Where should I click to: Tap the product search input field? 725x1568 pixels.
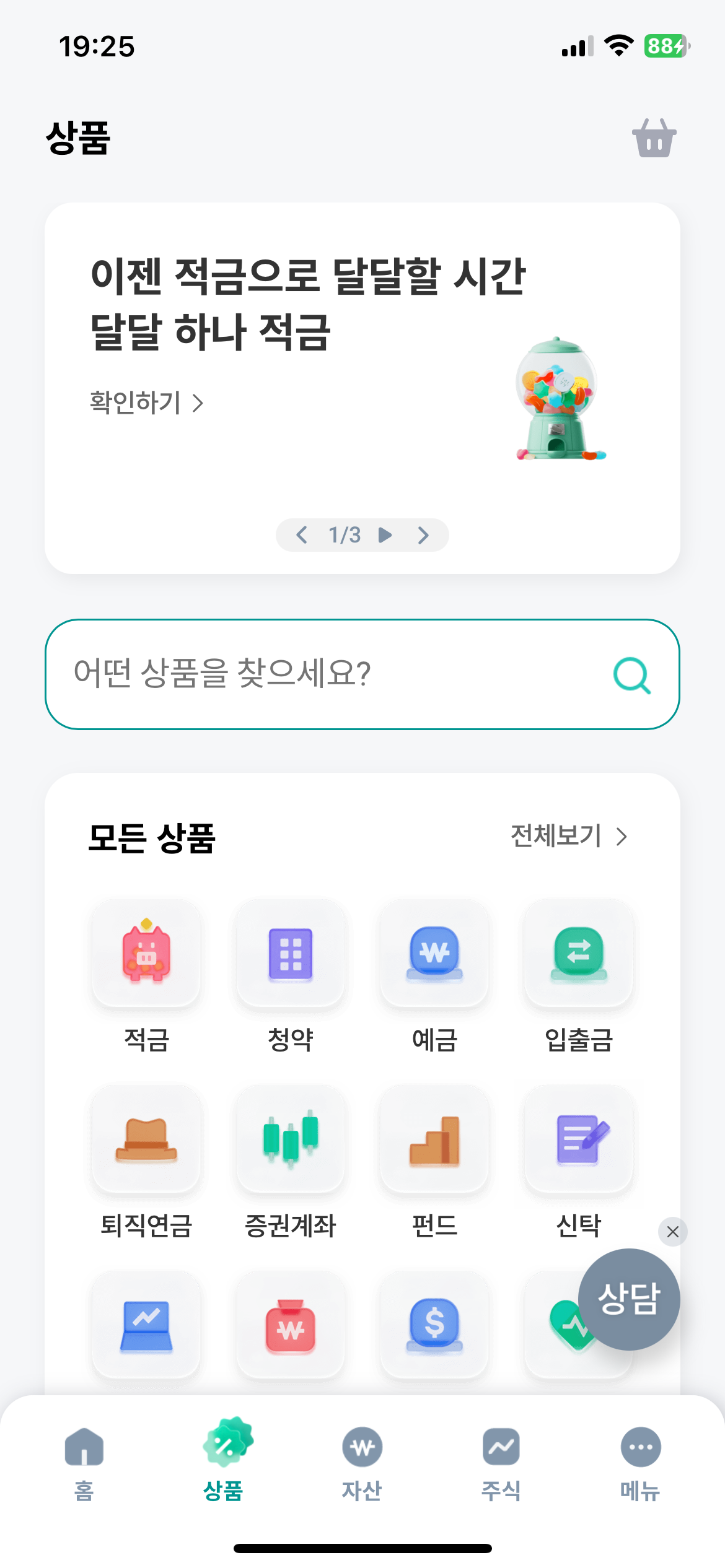tap(279, 675)
